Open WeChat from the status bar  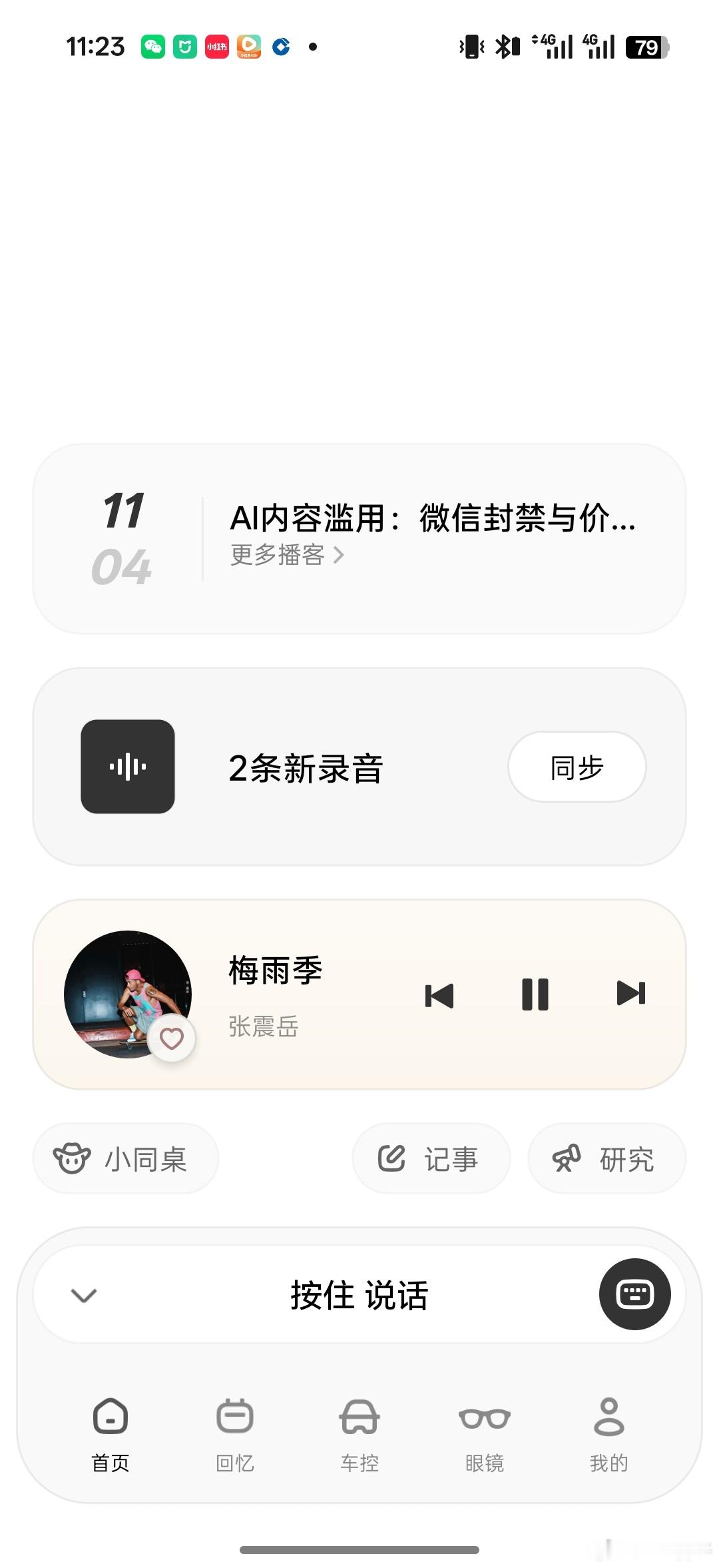tap(152, 47)
